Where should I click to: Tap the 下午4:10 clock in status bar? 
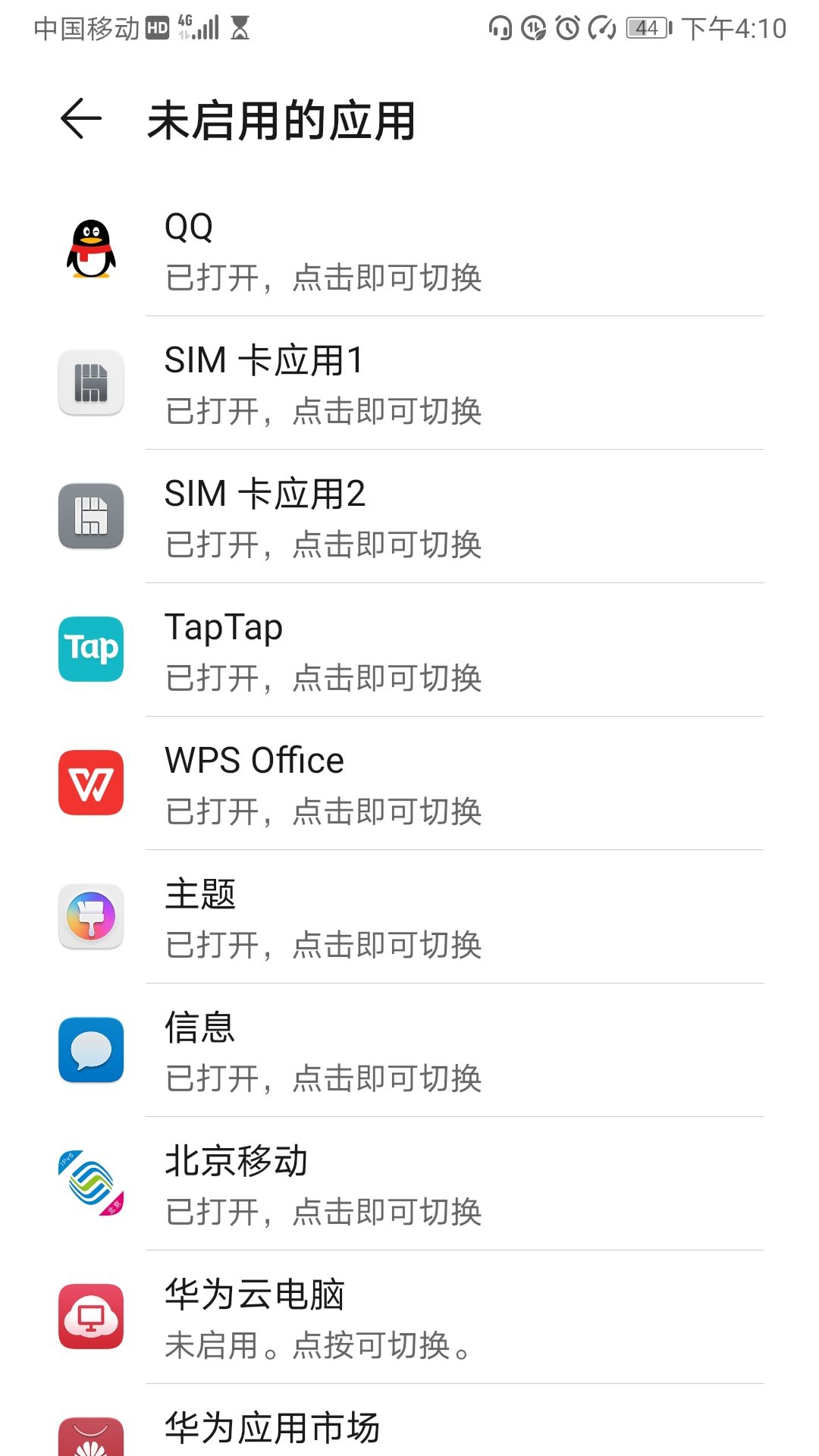coord(732,29)
